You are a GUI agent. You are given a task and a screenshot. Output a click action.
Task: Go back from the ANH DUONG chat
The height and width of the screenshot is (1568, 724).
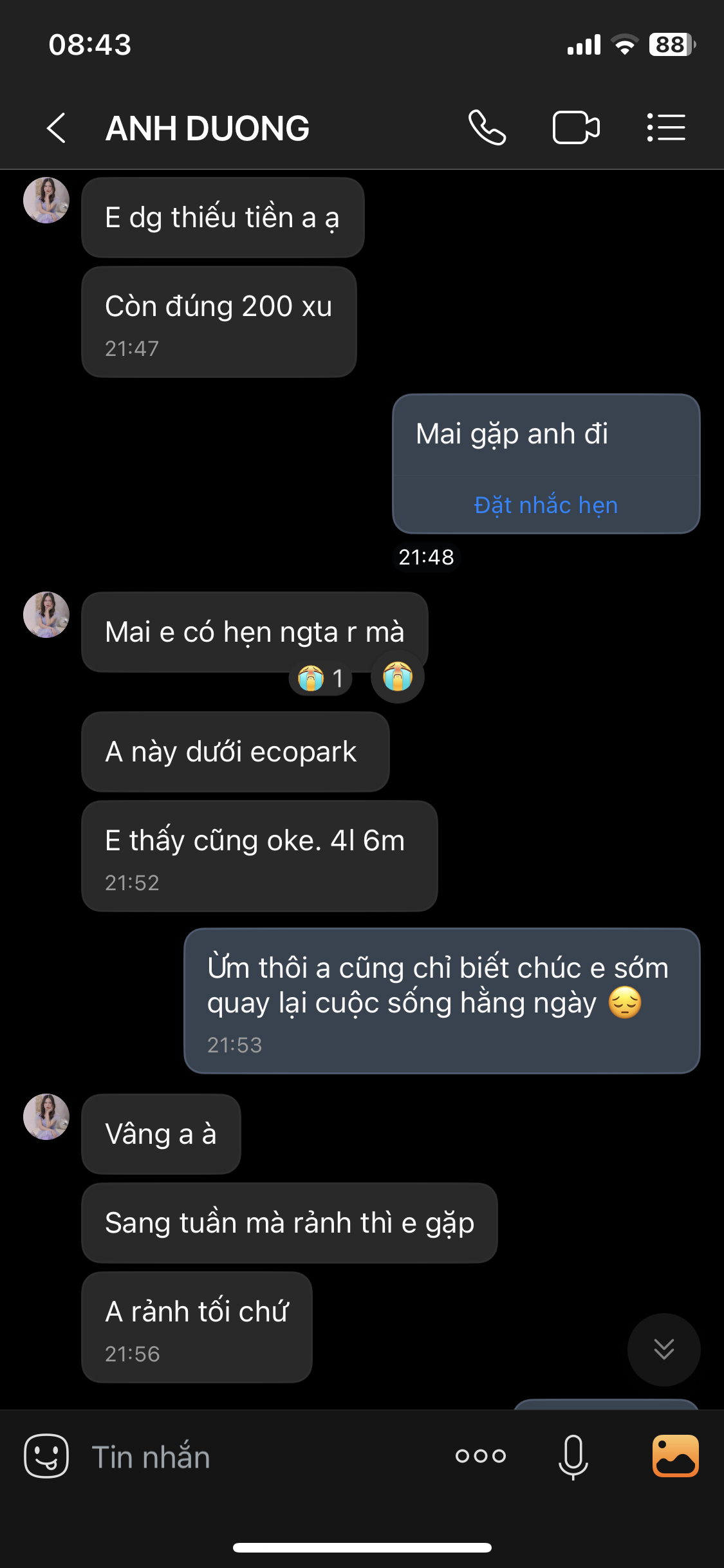point(57,128)
